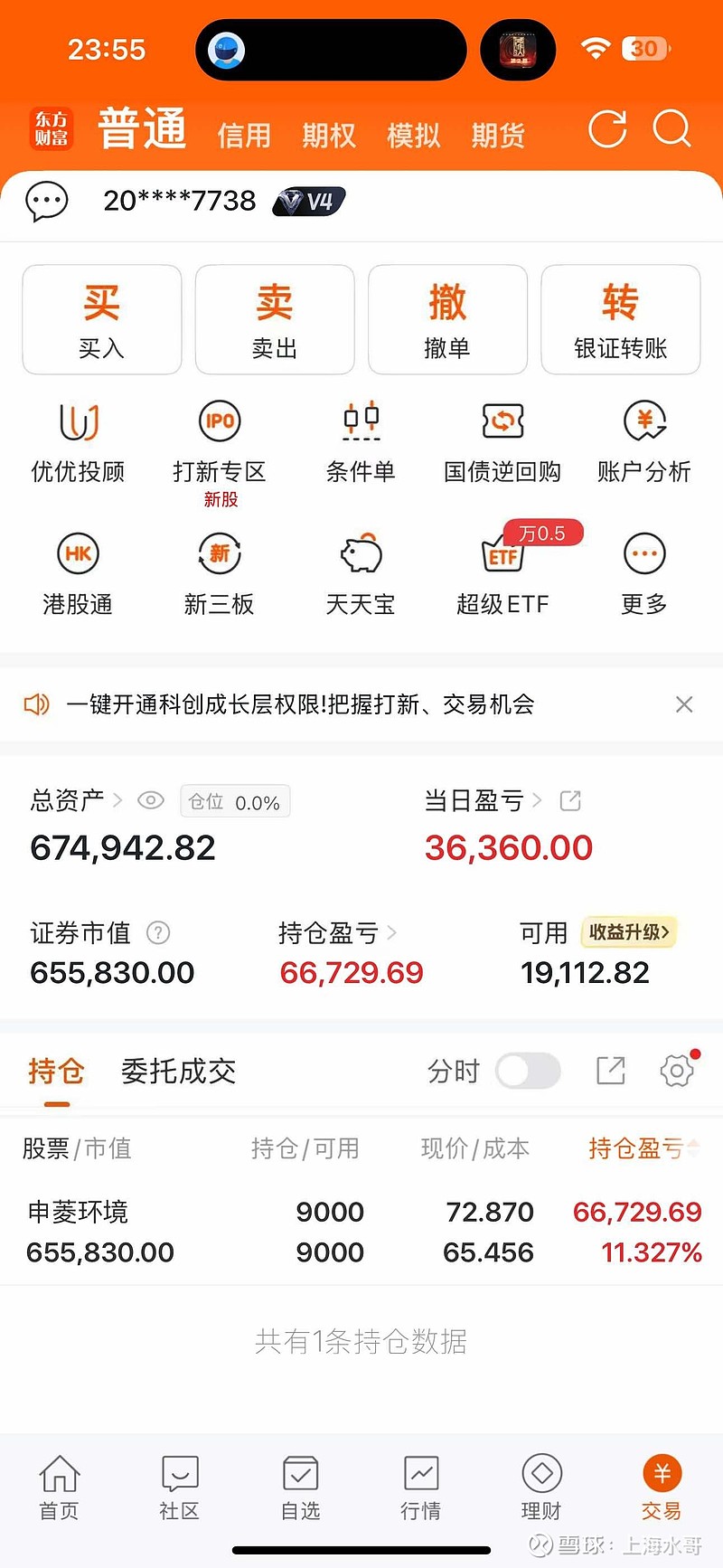Switch to the 委托成交 orders tab
This screenshot has height=1568, width=723.
point(177,1071)
